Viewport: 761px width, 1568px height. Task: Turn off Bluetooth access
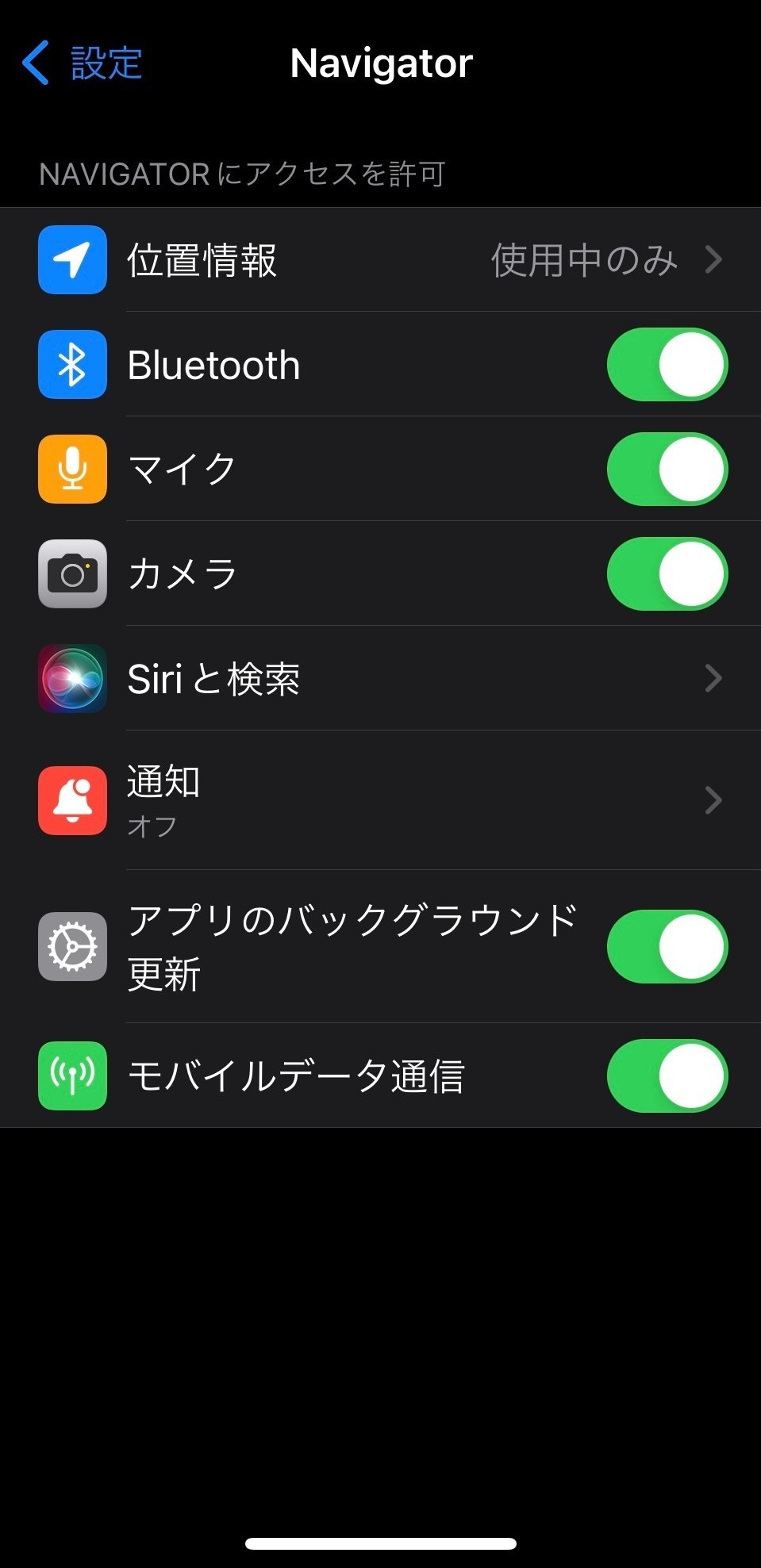(667, 365)
